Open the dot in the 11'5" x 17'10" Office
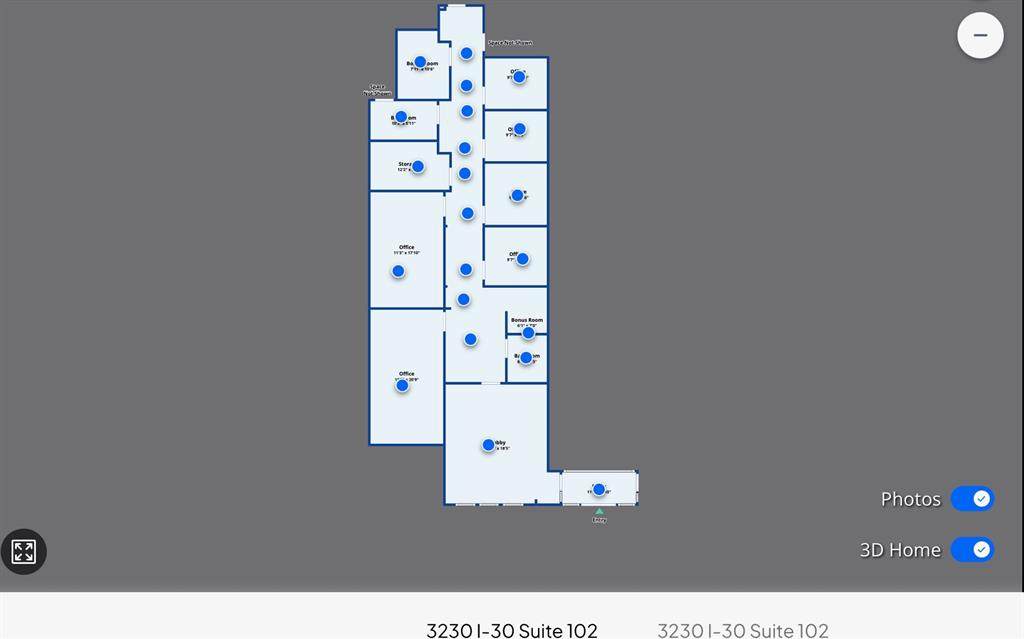 [x=398, y=271]
